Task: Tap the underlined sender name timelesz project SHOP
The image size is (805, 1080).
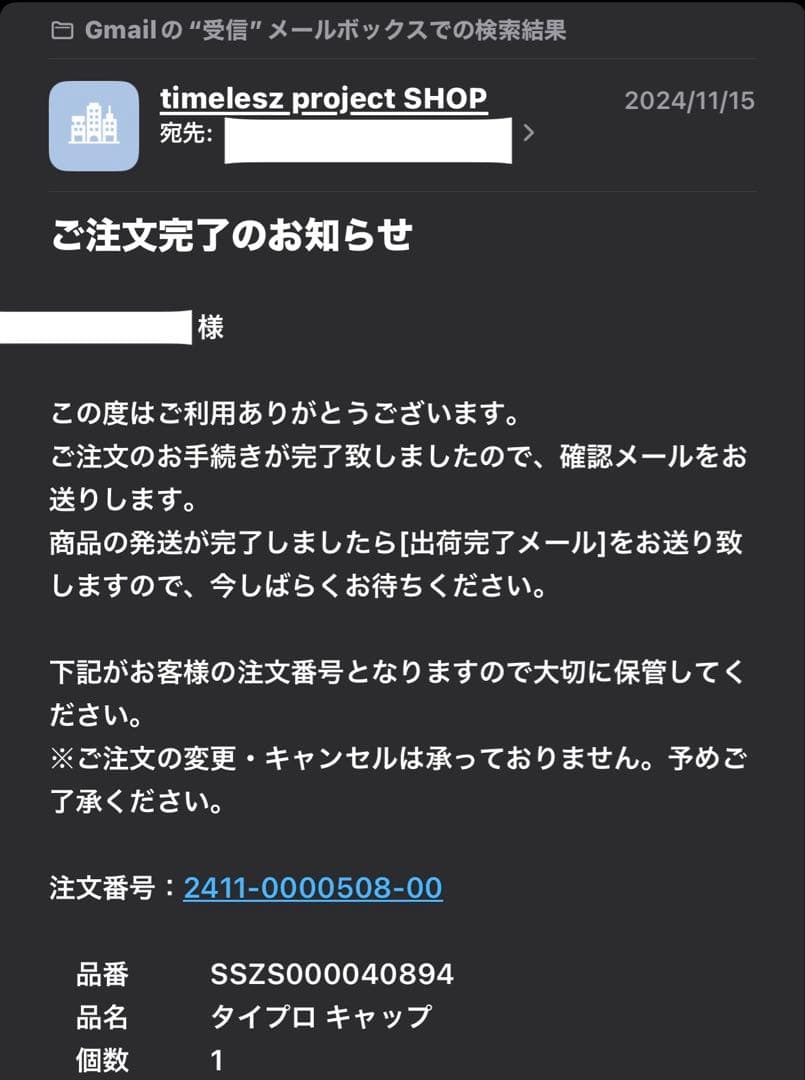Action: pos(321,99)
